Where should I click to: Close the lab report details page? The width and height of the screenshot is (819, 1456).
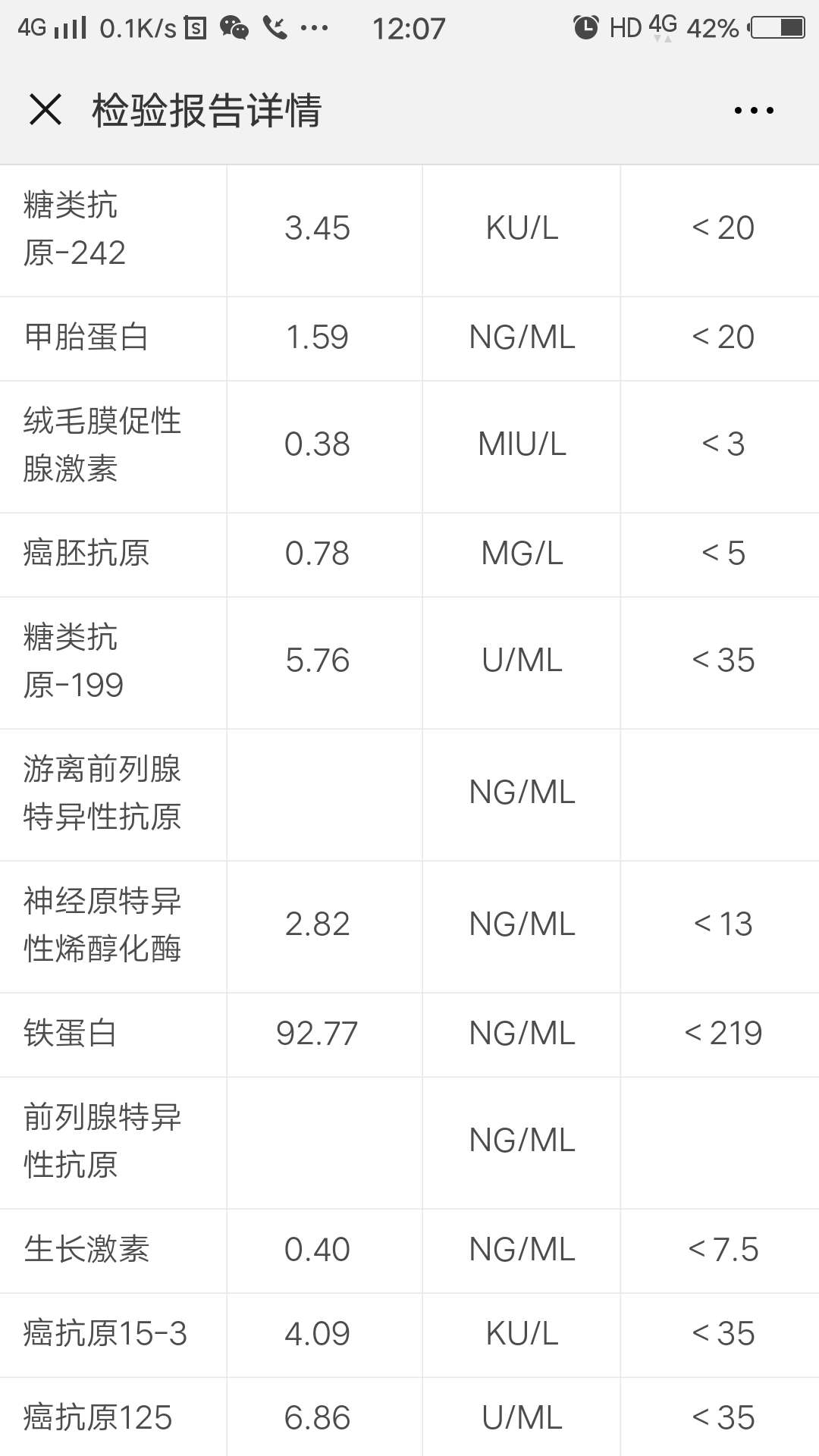coord(45,110)
